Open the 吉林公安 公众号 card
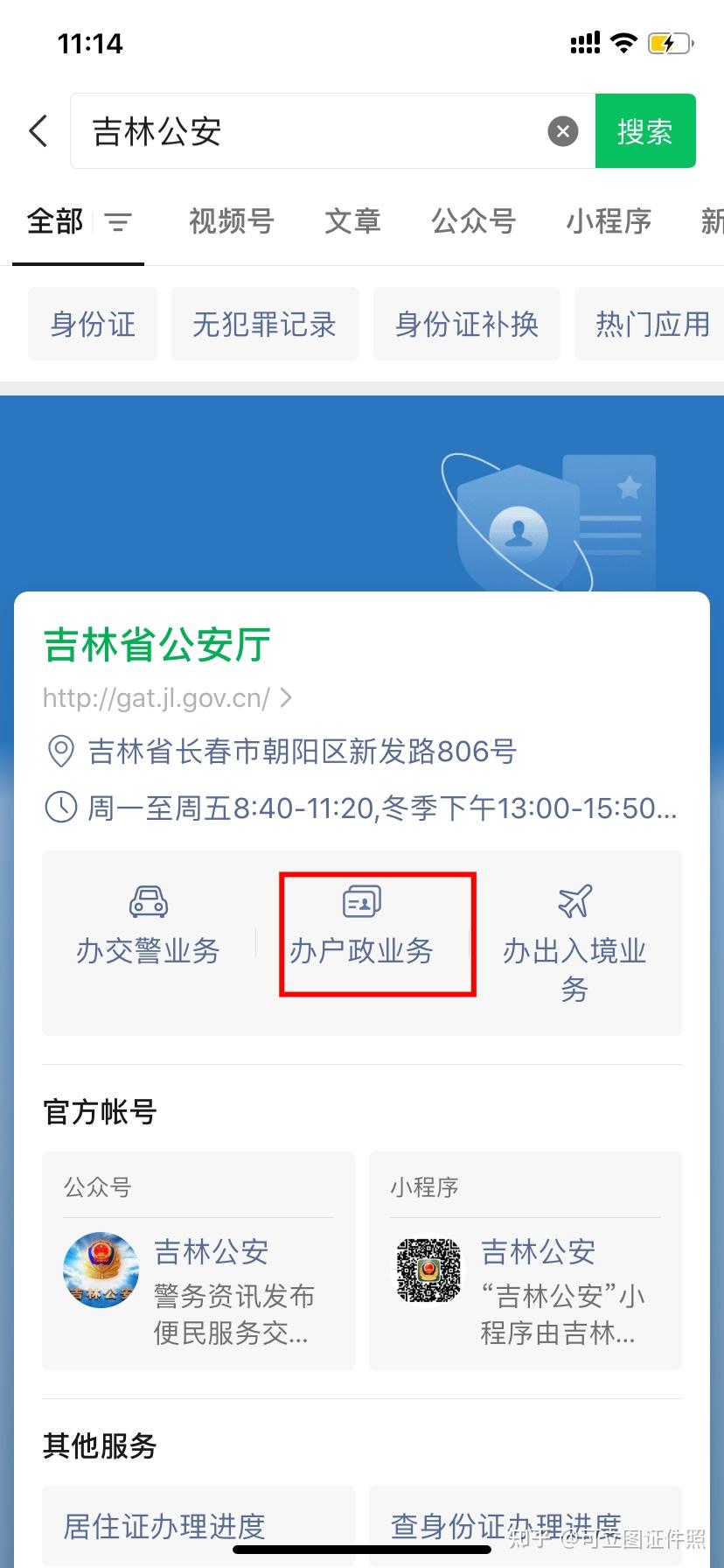724x1568 pixels. [x=198, y=1261]
